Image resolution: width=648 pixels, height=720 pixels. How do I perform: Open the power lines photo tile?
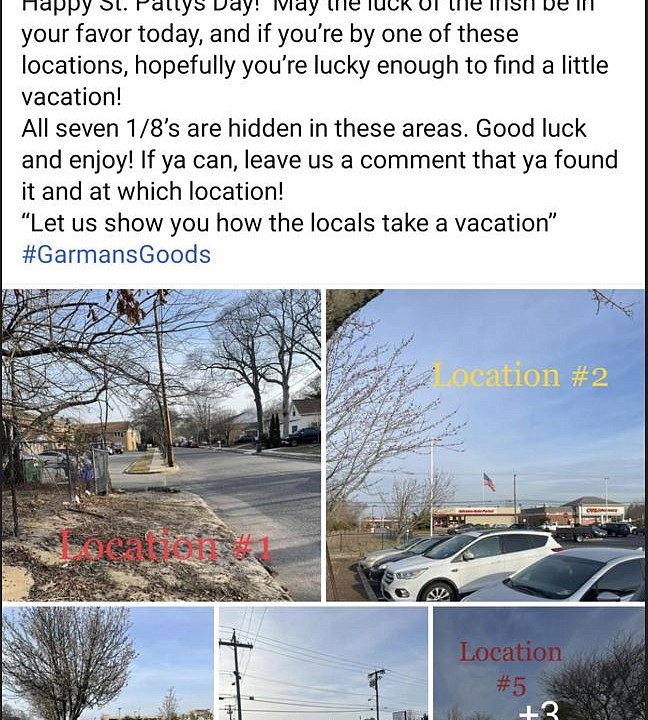click(x=323, y=663)
